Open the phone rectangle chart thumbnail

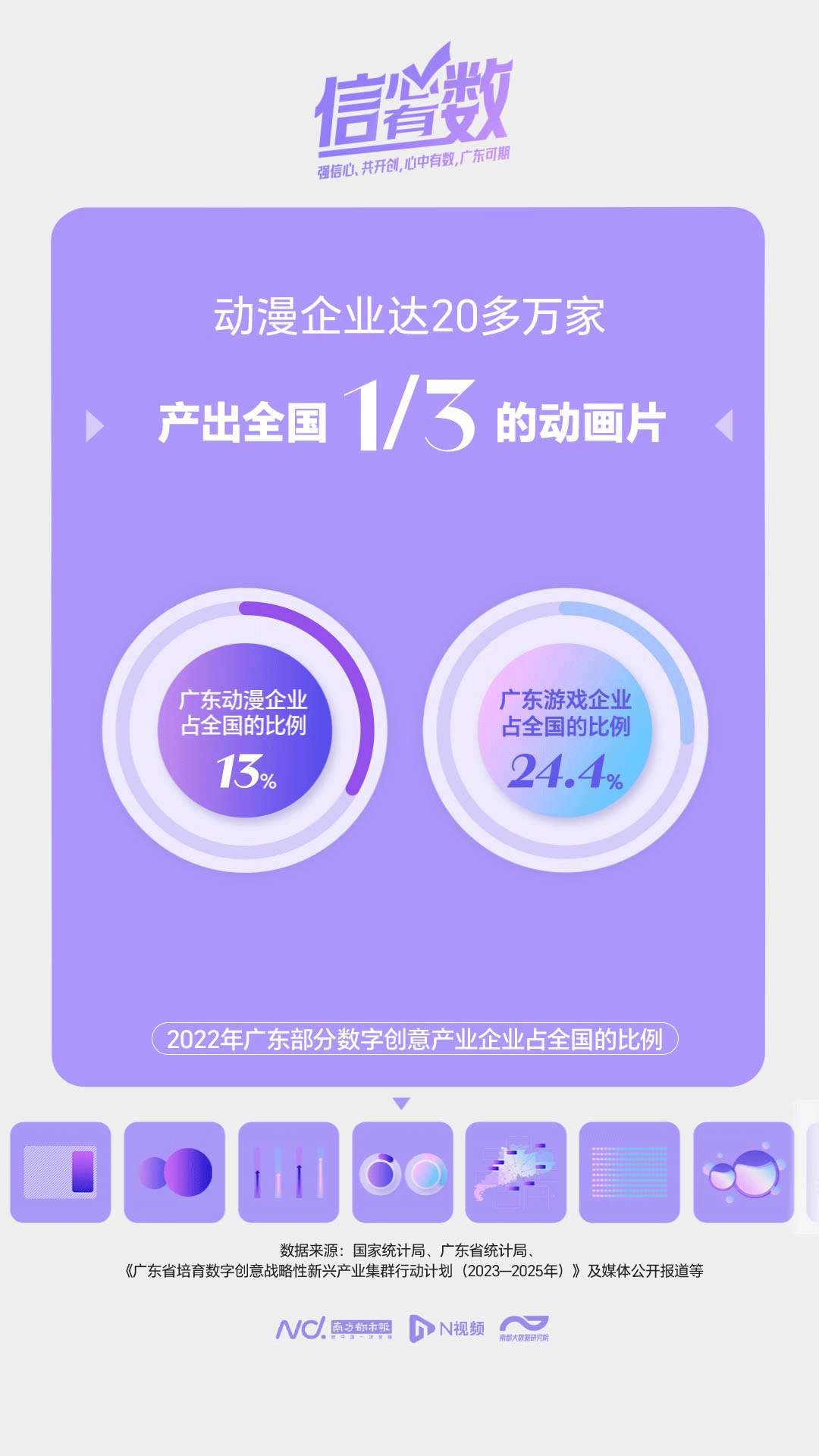[x=61, y=1172]
